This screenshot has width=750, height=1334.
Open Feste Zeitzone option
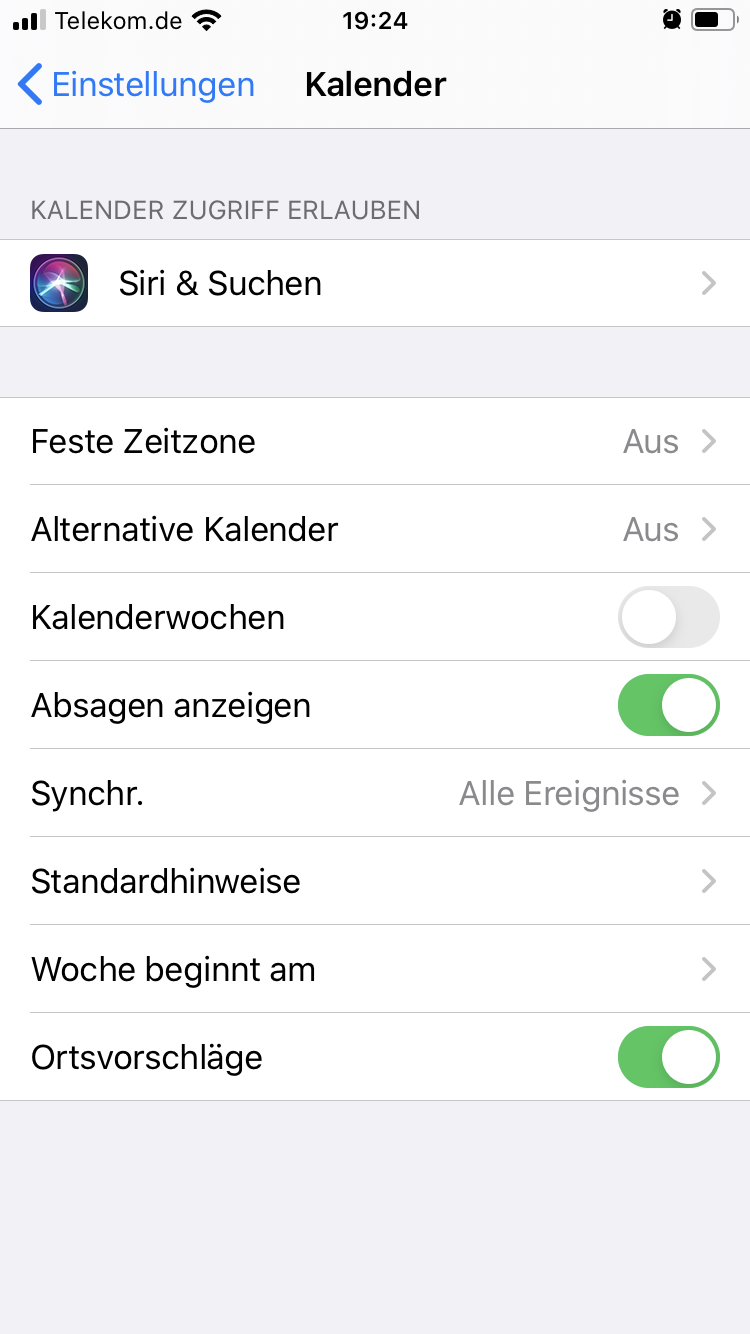[x=375, y=442]
